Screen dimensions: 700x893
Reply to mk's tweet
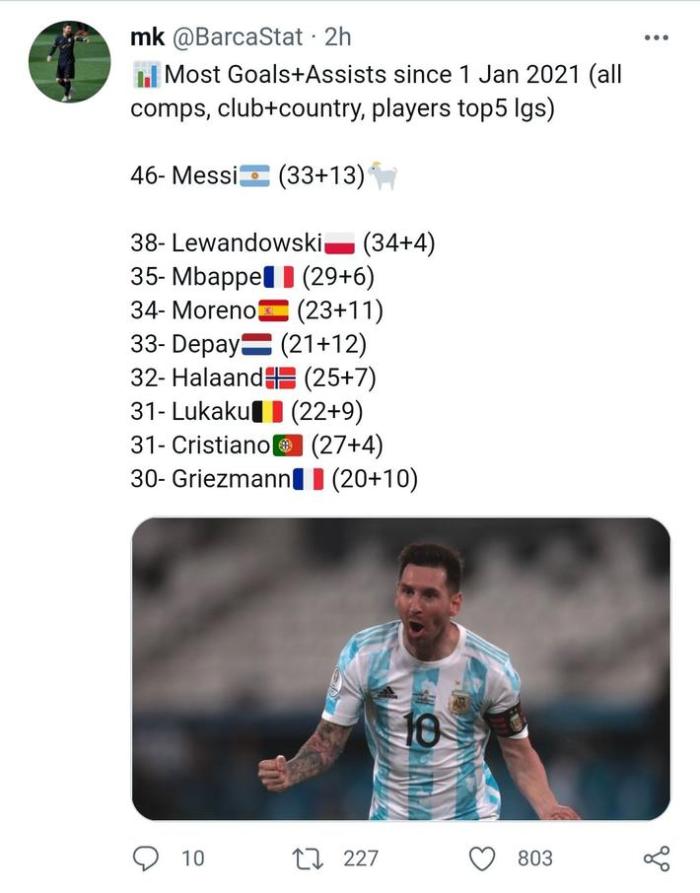point(147,858)
